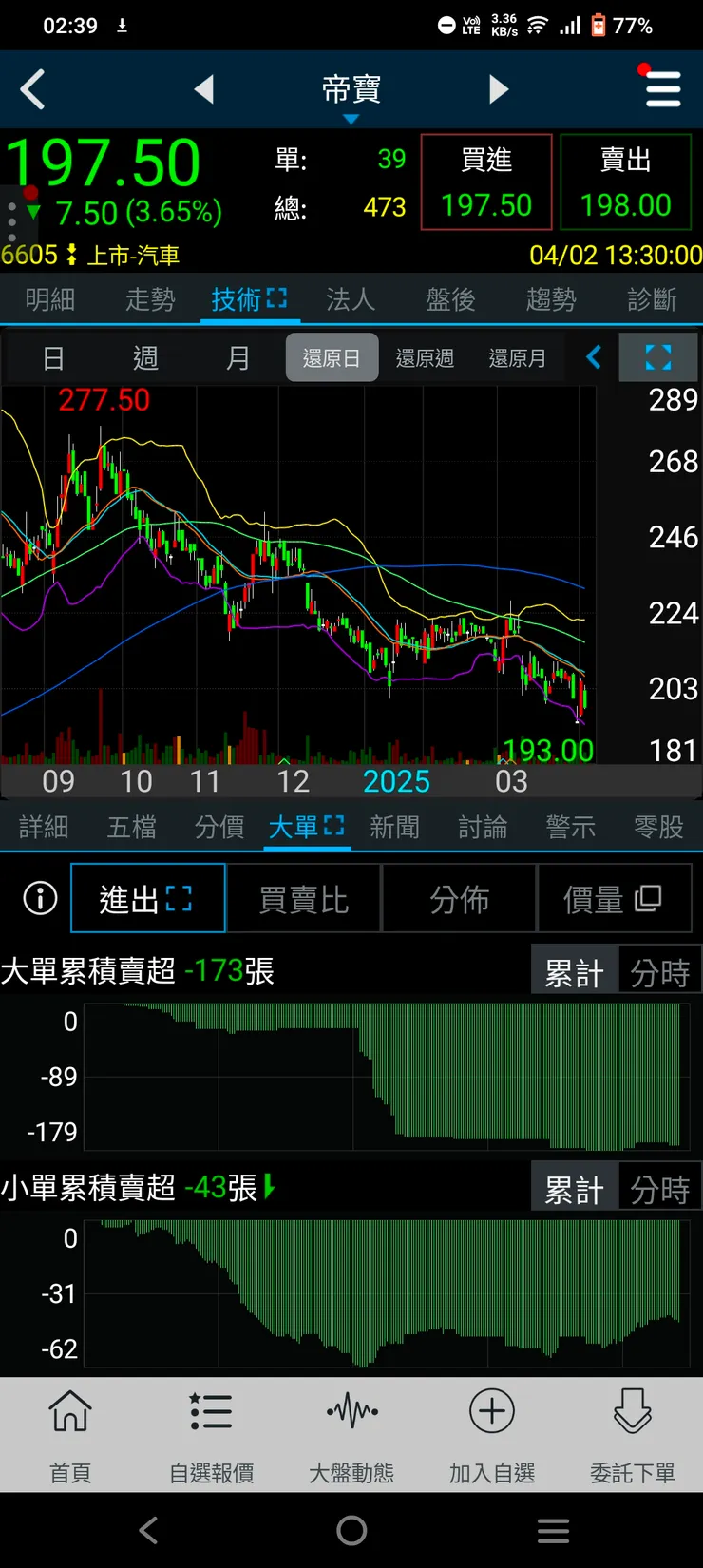
Task: Switch to the previous stock
Action: pyautogui.click(x=204, y=90)
